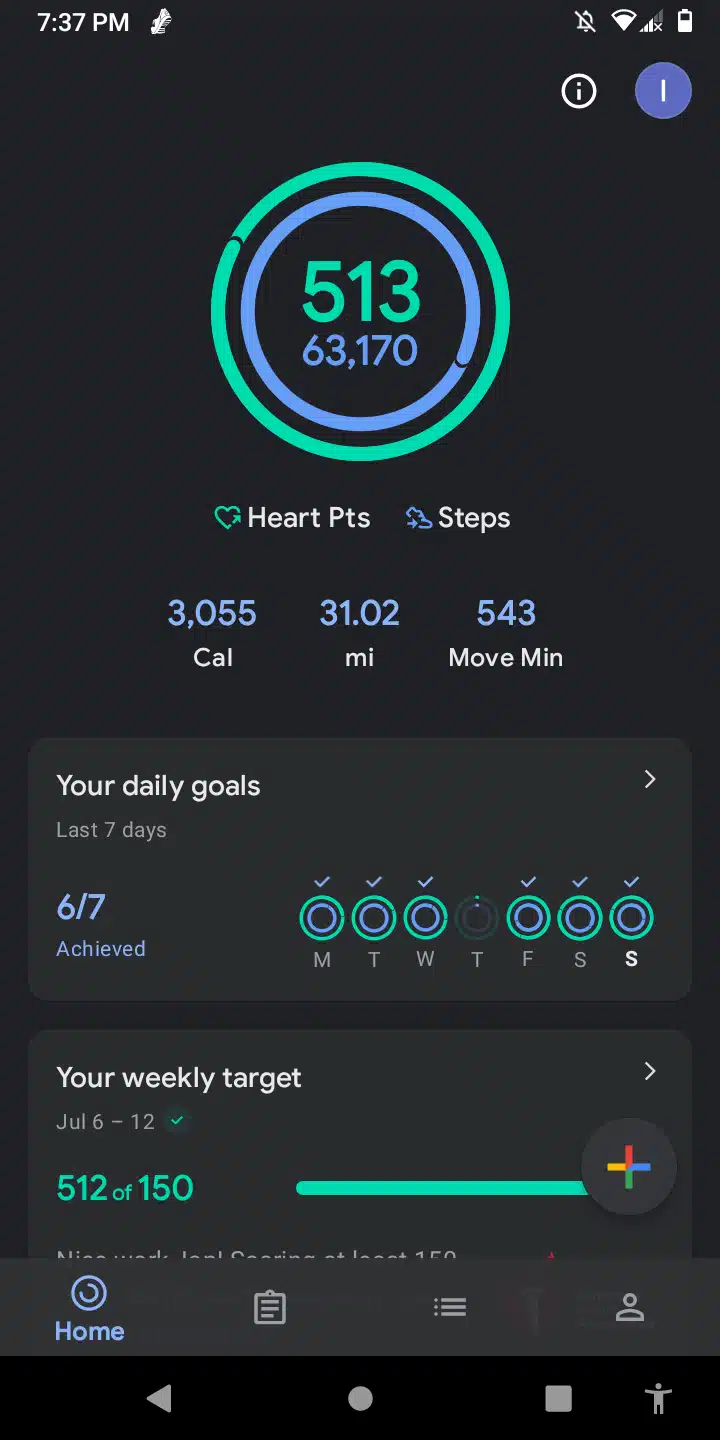720x1440 pixels.
Task: View distance in miles details
Action: 359,632
